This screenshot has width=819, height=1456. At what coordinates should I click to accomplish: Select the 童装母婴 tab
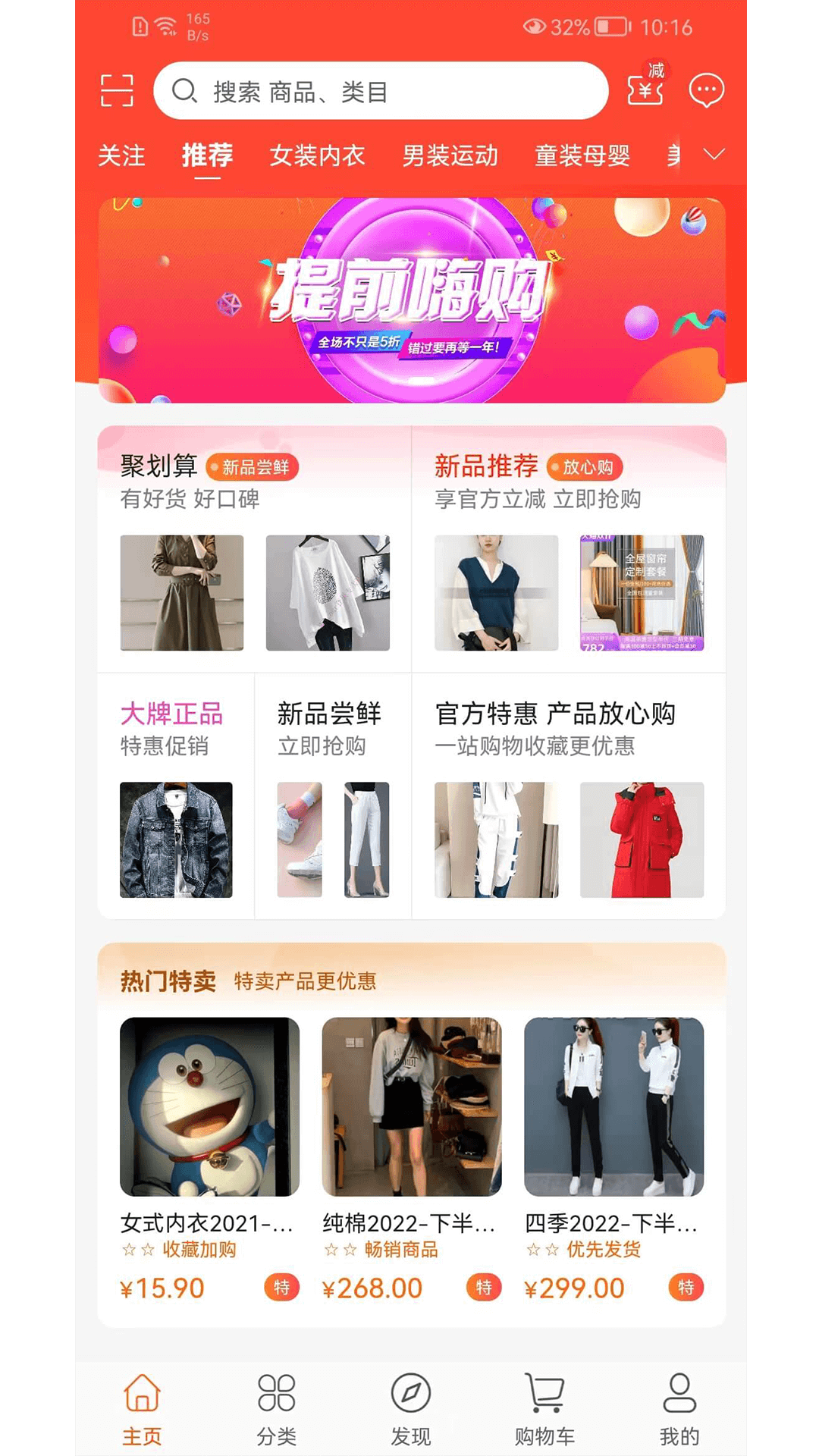point(582,155)
